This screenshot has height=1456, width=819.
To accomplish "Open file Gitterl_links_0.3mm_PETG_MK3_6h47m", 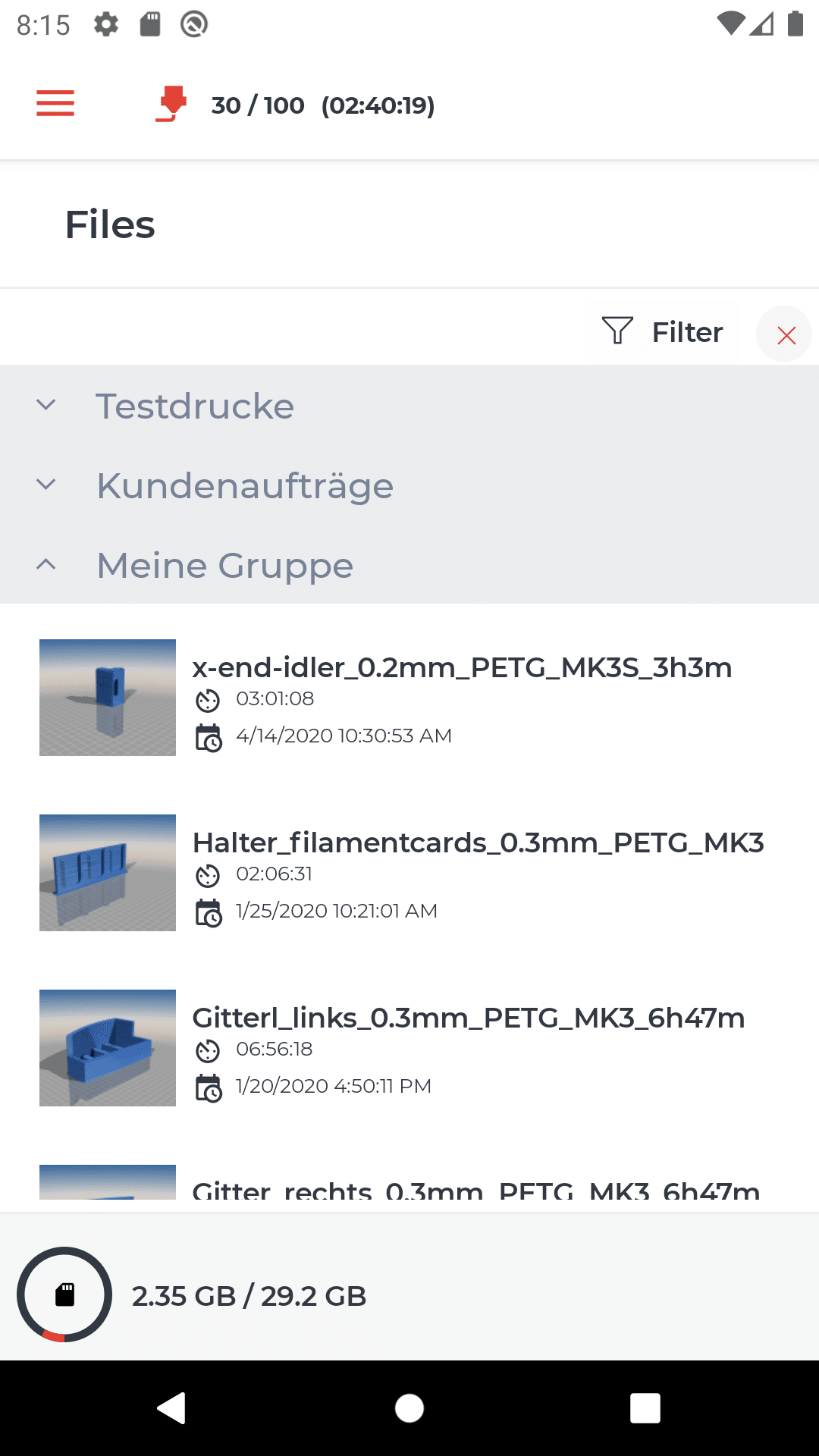I will 409,1048.
